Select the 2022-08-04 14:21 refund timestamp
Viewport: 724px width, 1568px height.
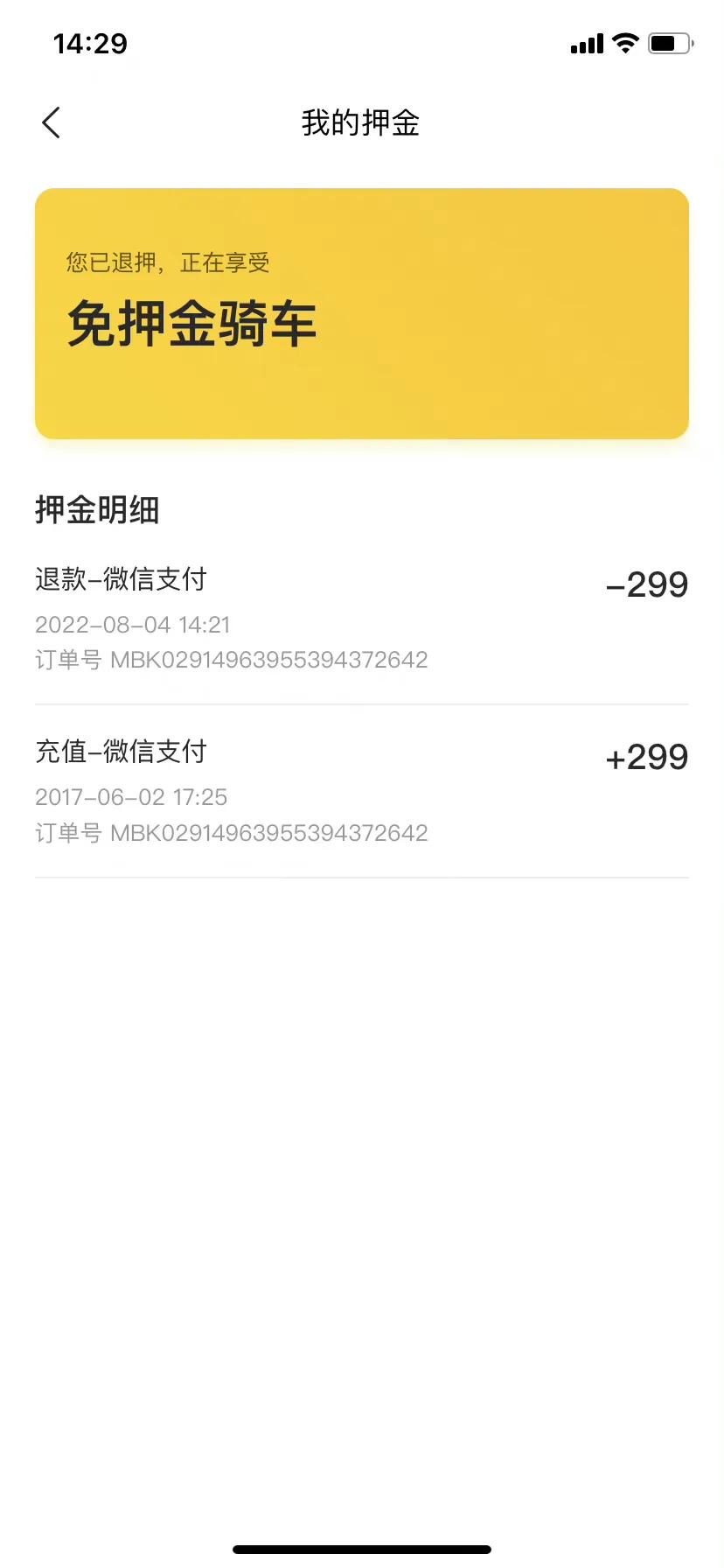(131, 624)
